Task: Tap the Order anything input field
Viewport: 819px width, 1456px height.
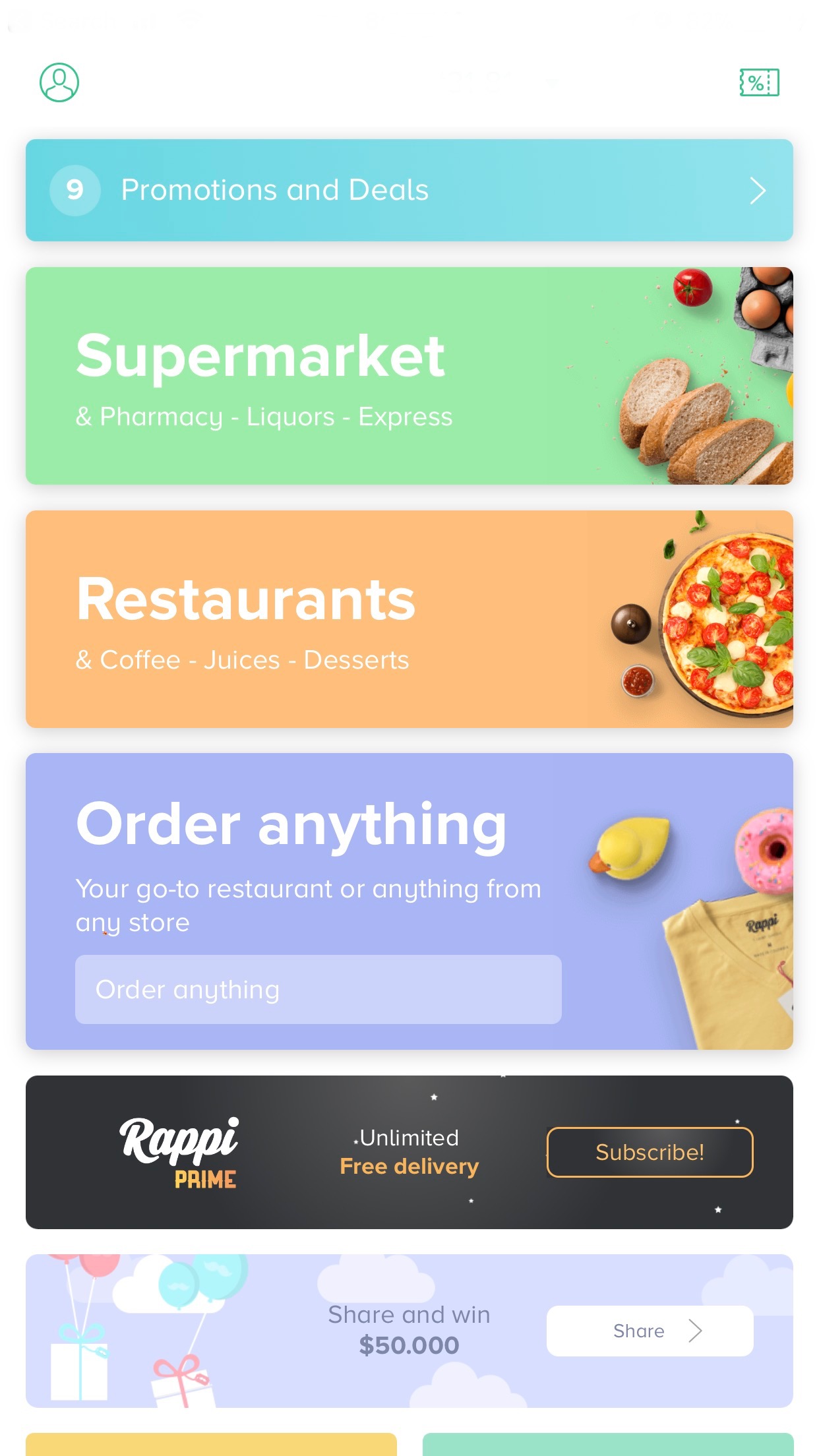Action: [318, 989]
